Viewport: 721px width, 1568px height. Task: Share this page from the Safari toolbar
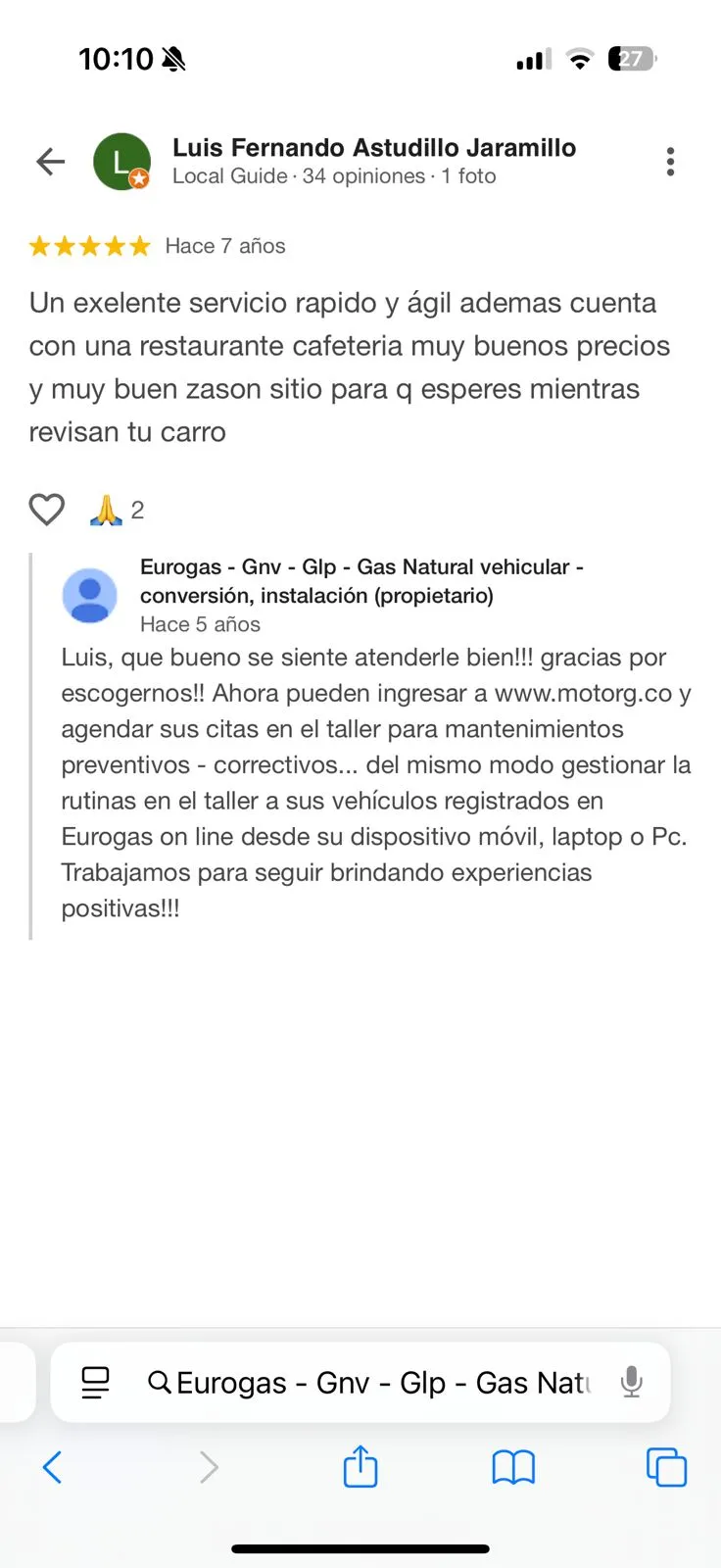(x=360, y=1467)
